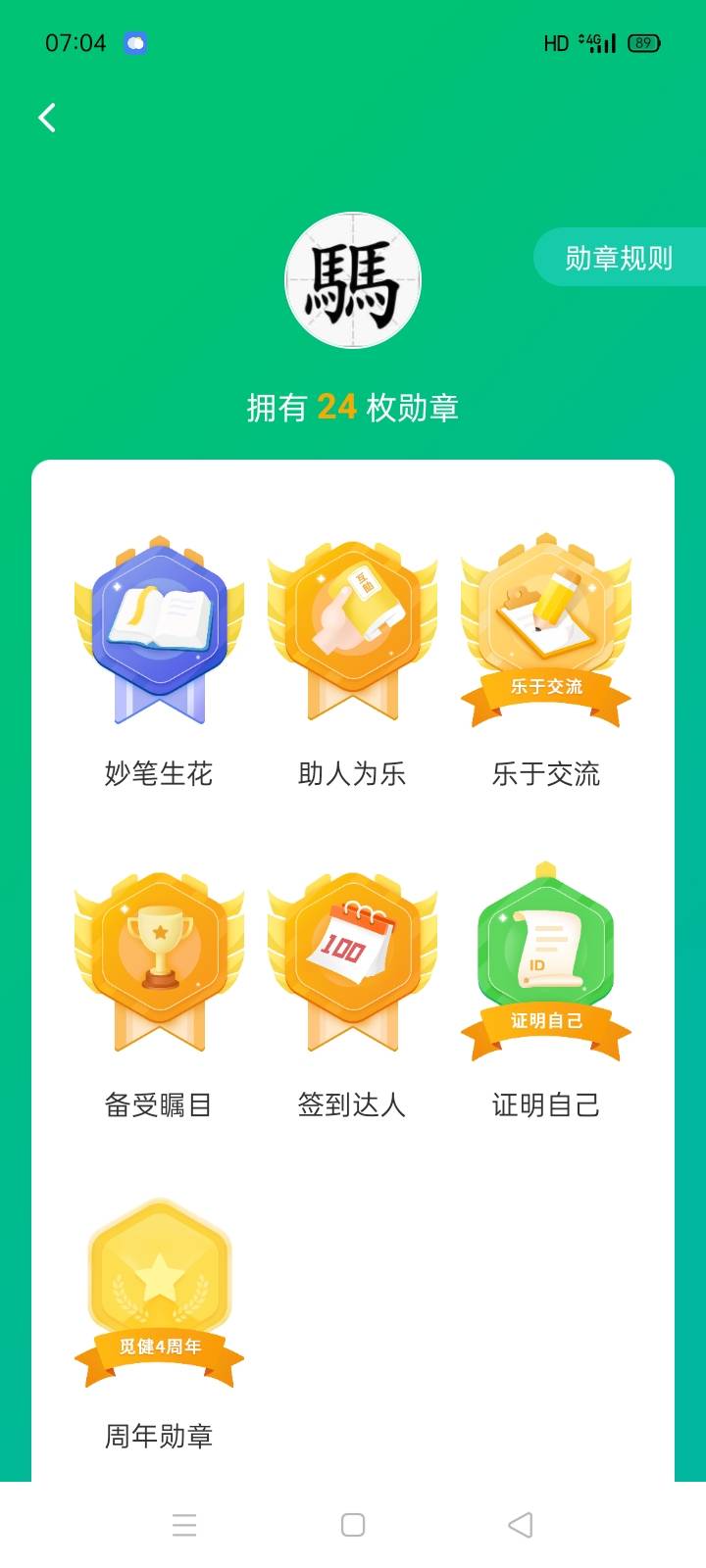Tap the 乐于交流 badge label text
This screenshot has height=1568, width=706.
point(545,774)
